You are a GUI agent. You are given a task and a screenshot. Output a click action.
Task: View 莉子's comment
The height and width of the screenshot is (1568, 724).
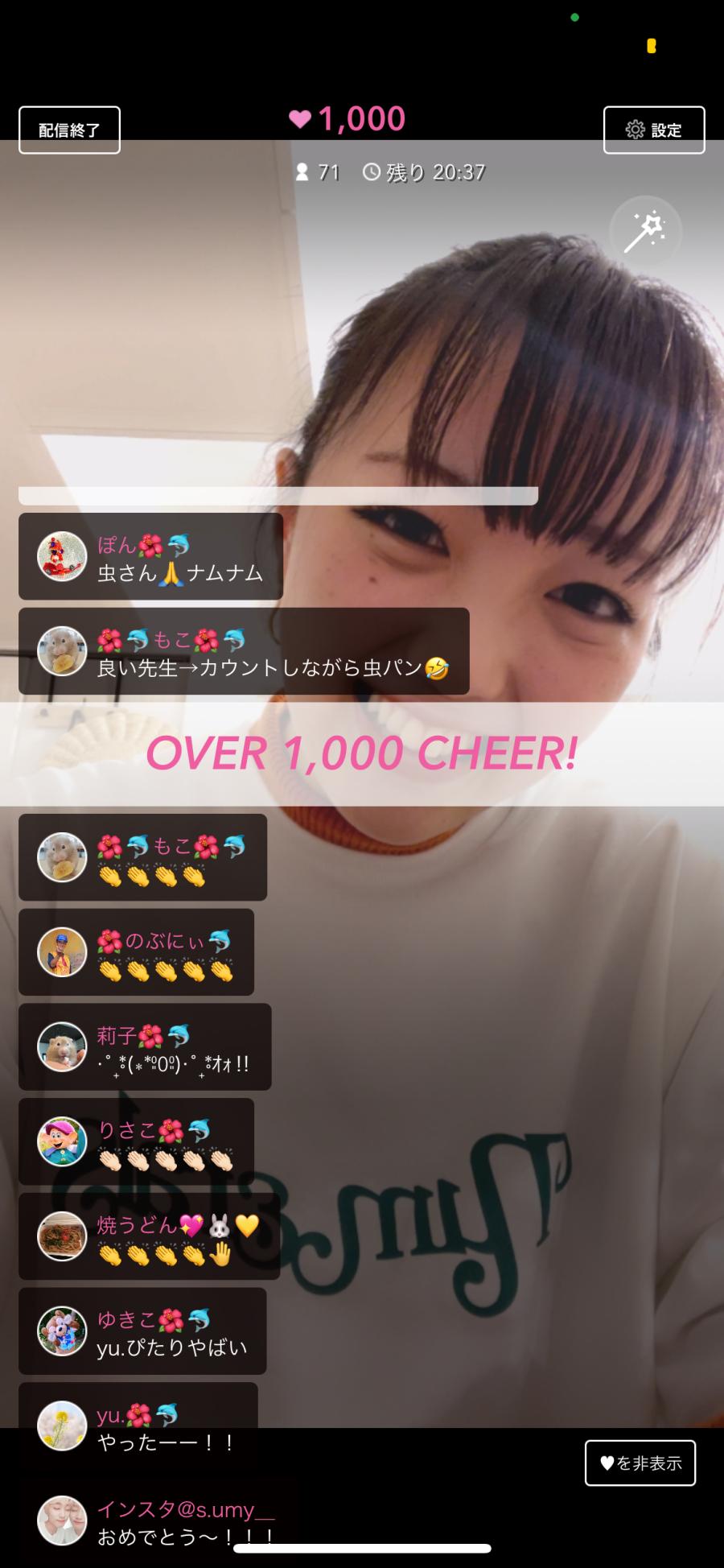(145, 1047)
